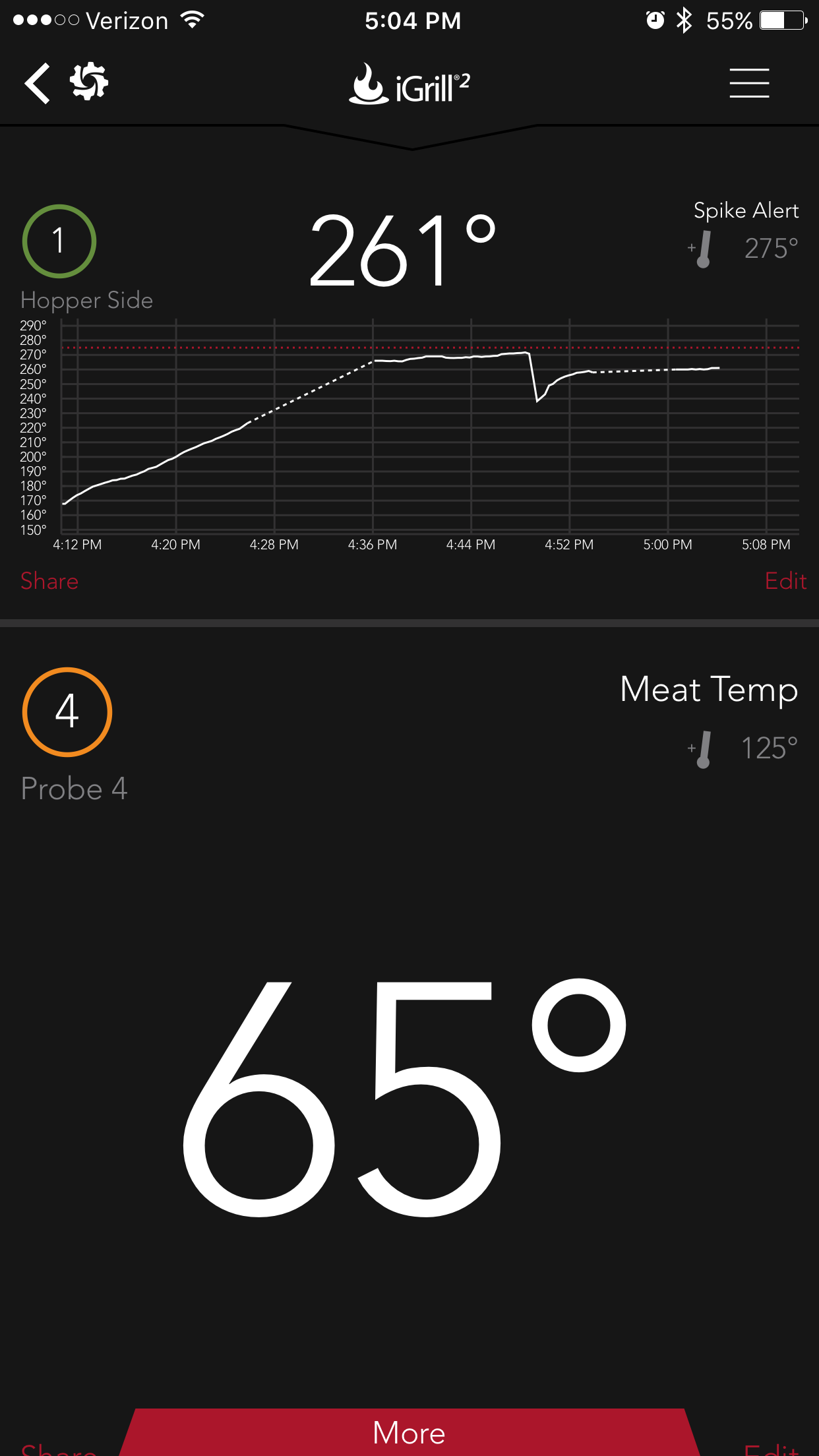
Task: Select the probe 1 circle badge
Action: click(x=59, y=241)
